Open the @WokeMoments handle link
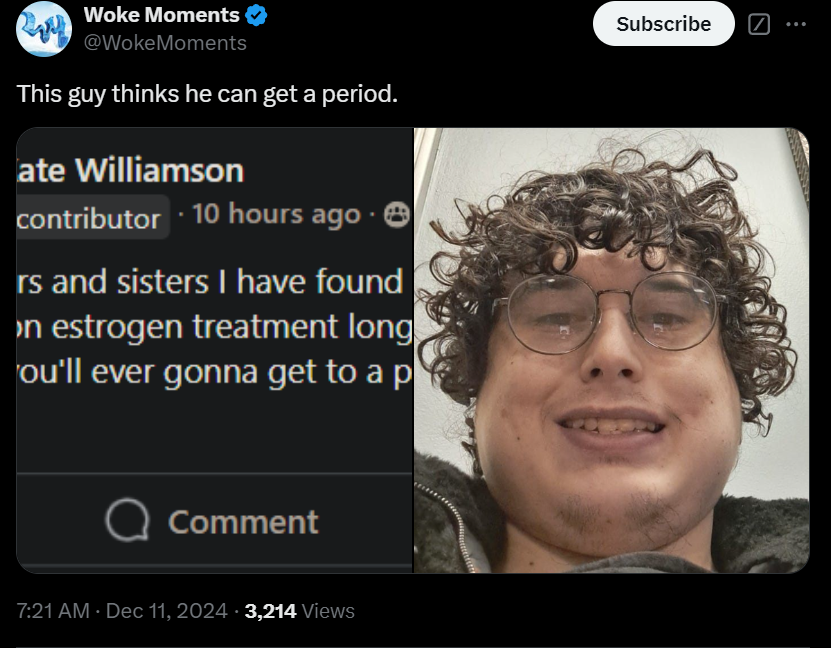 coord(165,43)
